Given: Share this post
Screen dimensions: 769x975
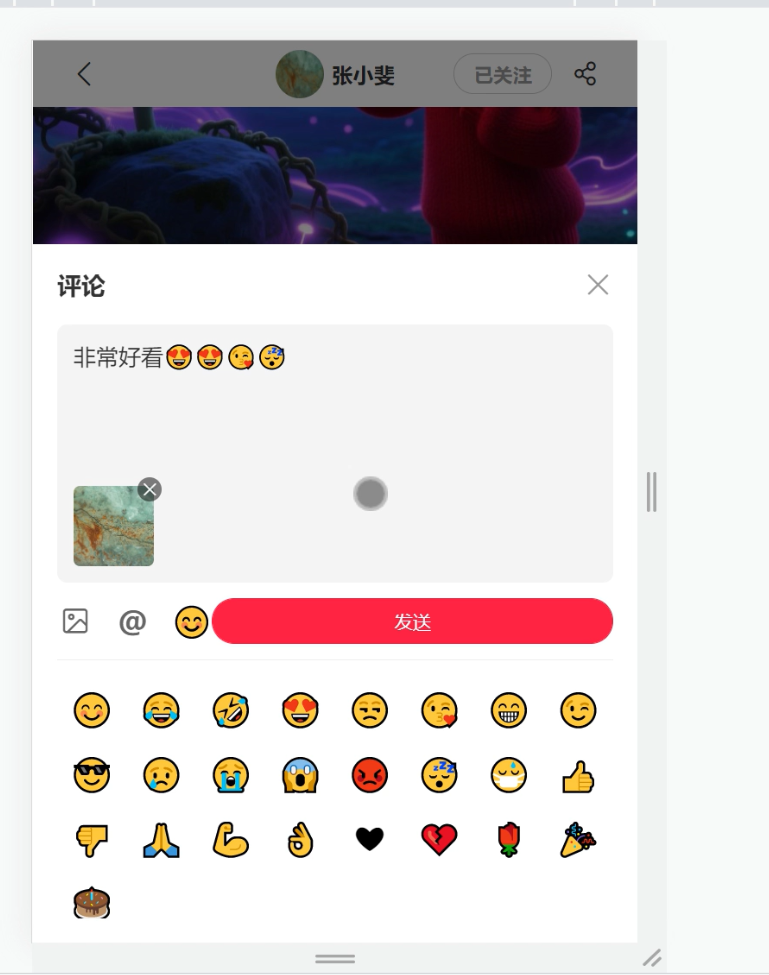Looking at the screenshot, I should (585, 73).
